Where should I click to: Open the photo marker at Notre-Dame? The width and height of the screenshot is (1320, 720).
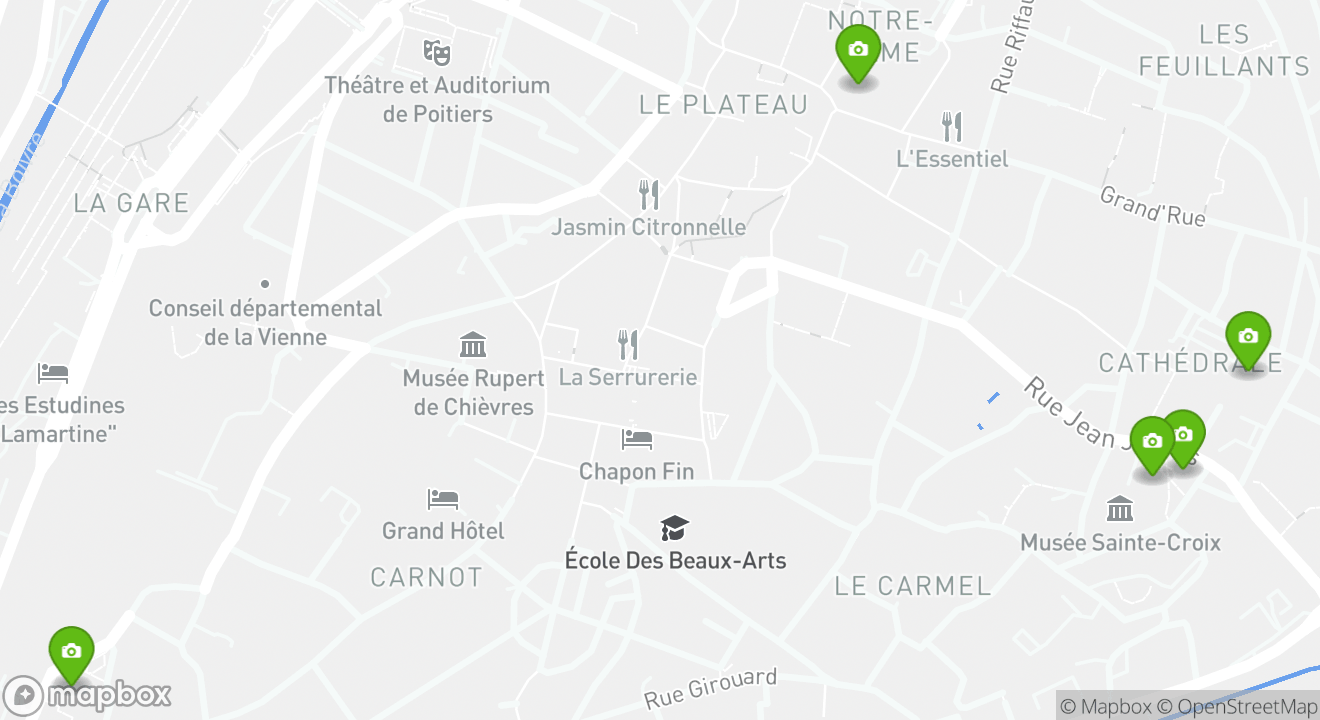(857, 50)
